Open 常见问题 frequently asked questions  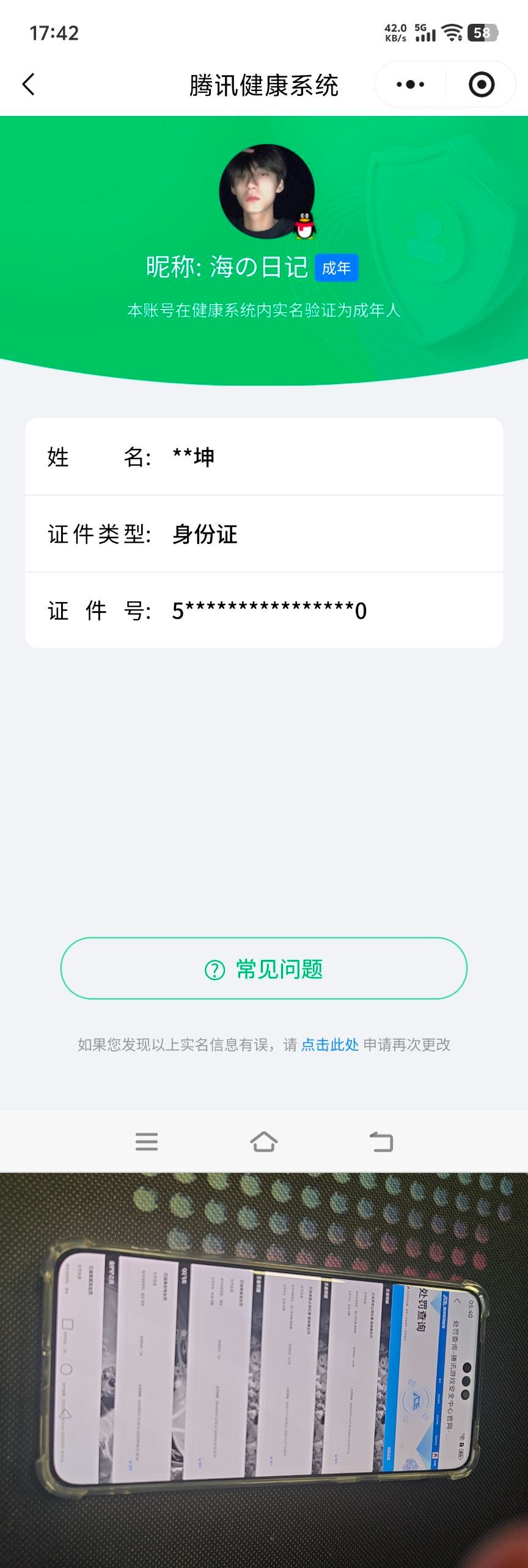pyautogui.click(x=264, y=968)
